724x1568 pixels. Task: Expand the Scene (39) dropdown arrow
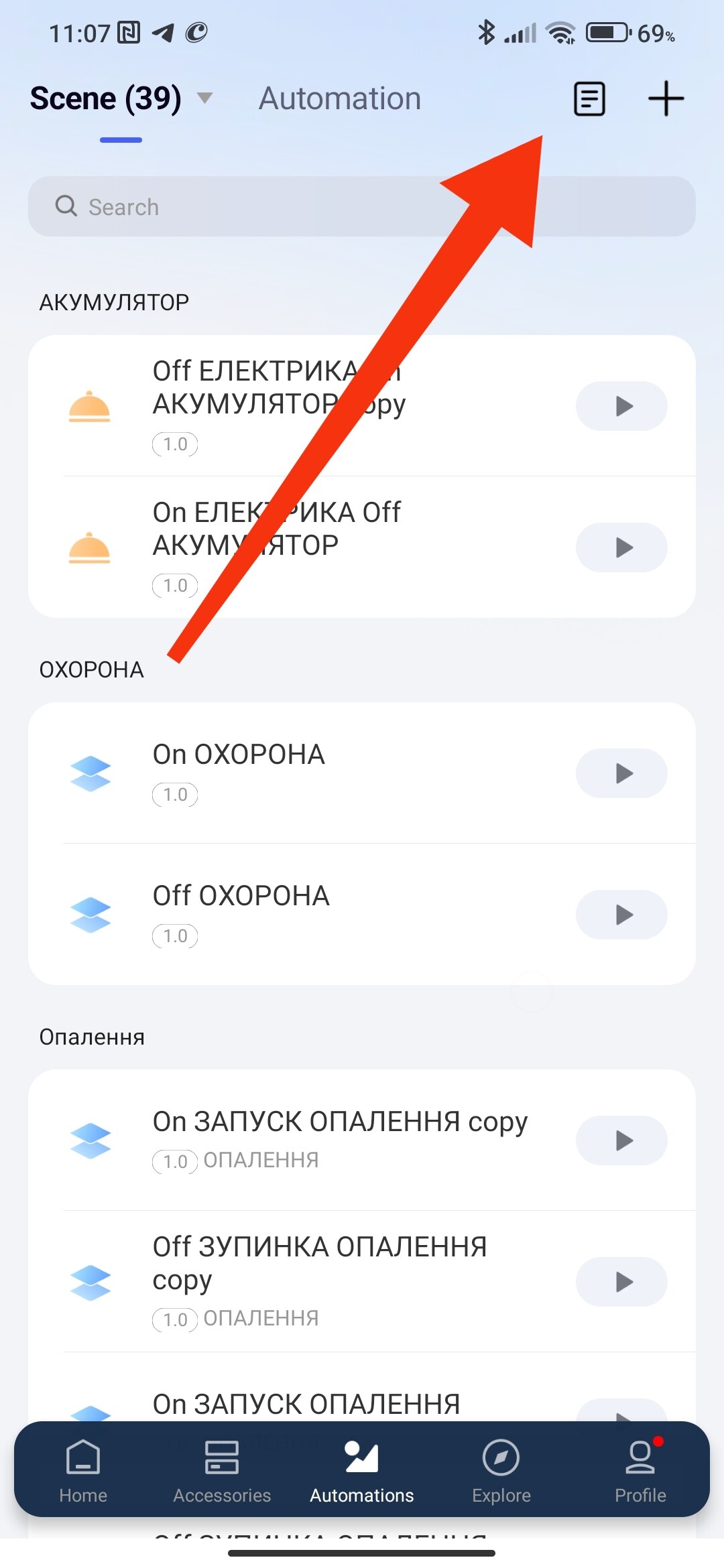204,99
